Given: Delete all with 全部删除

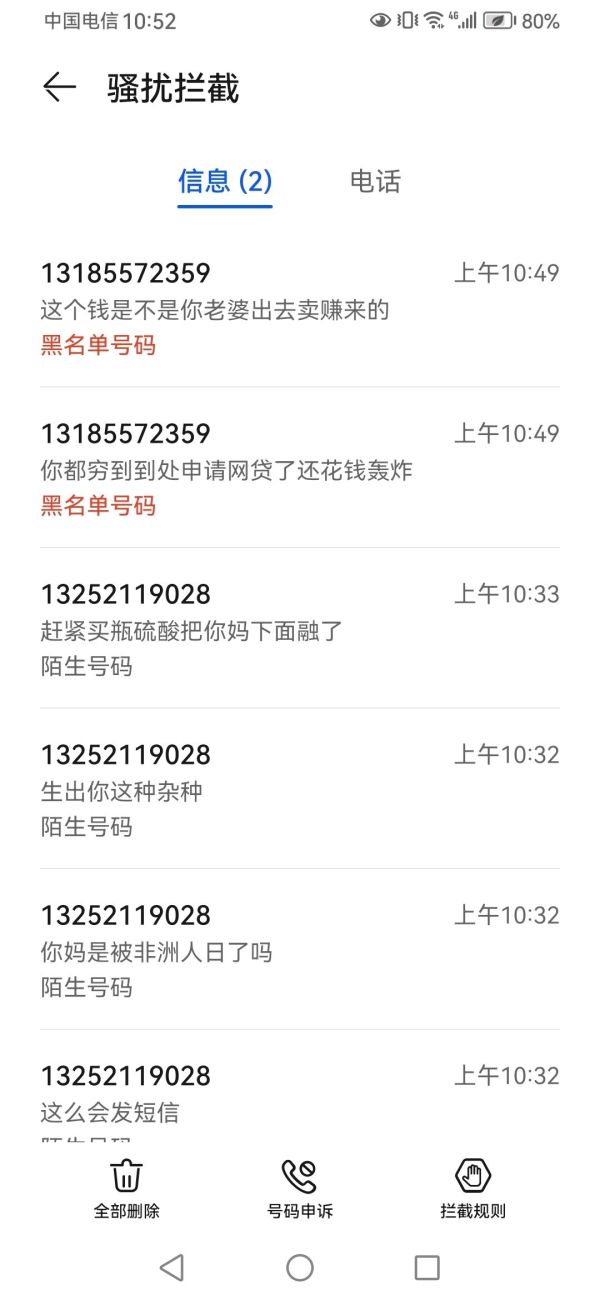Looking at the screenshot, I should tap(127, 1188).
